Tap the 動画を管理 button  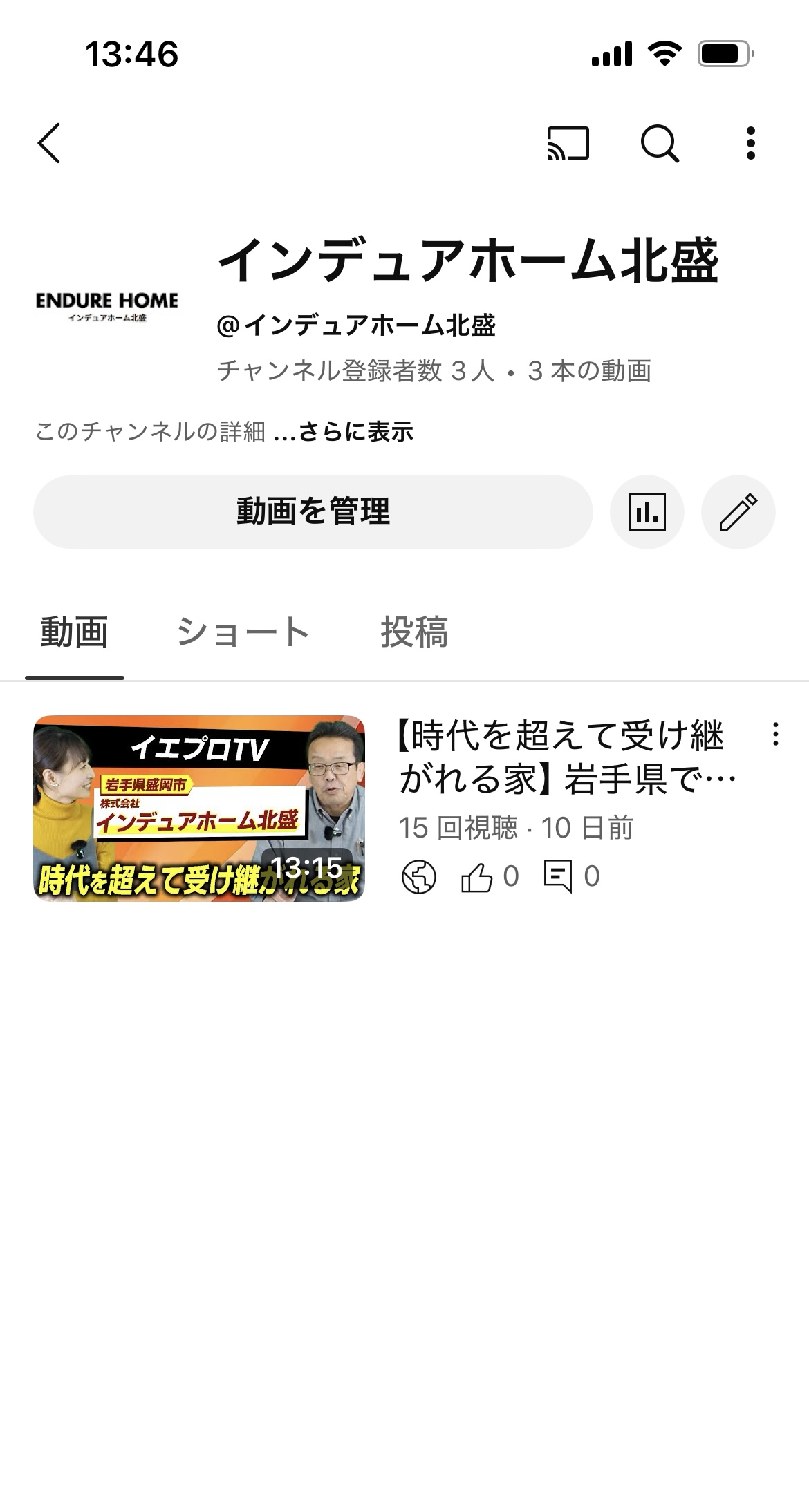(x=313, y=511)
